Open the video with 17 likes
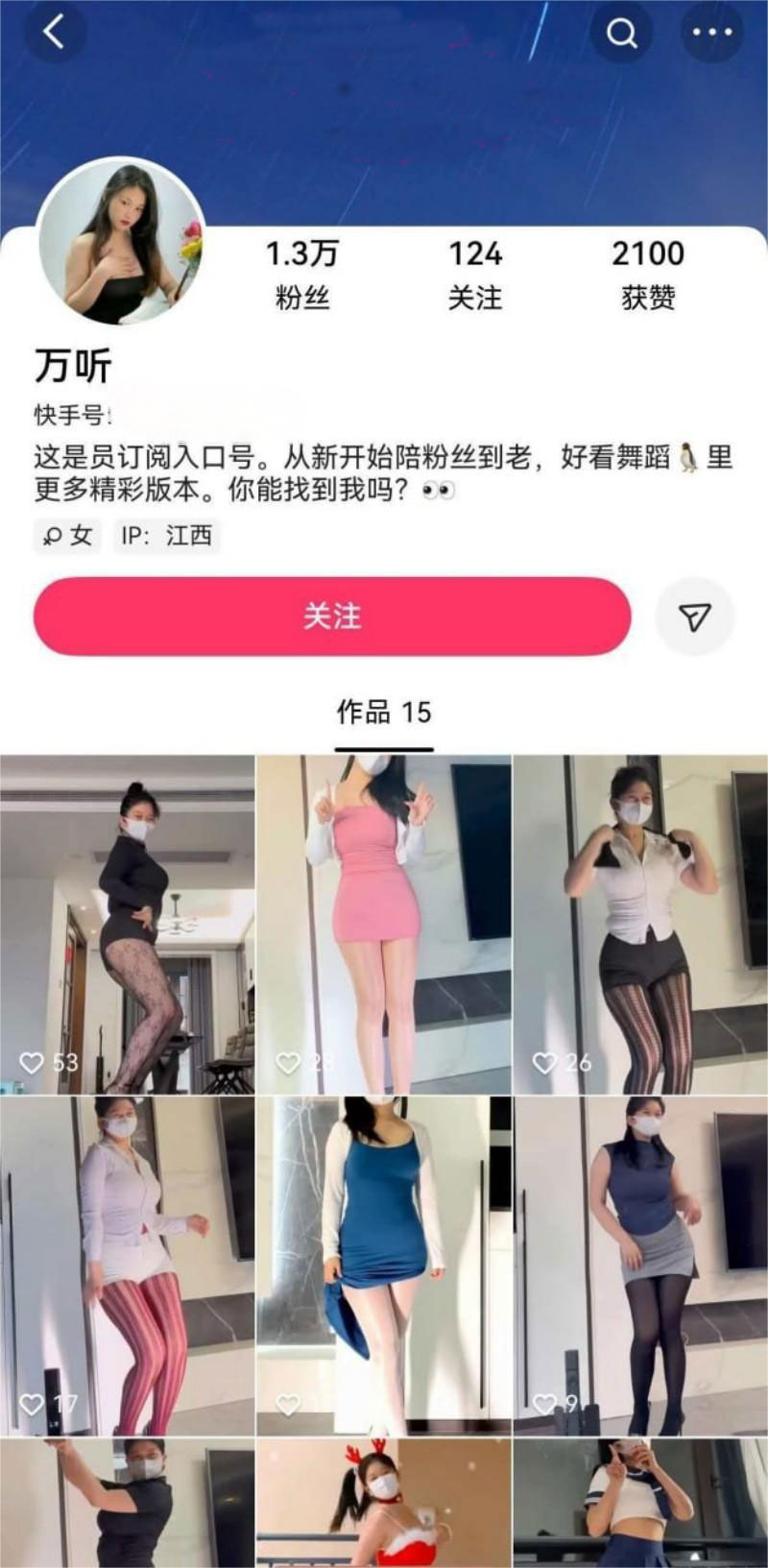The image size is (768, 1568). [x=127, y=1266]
